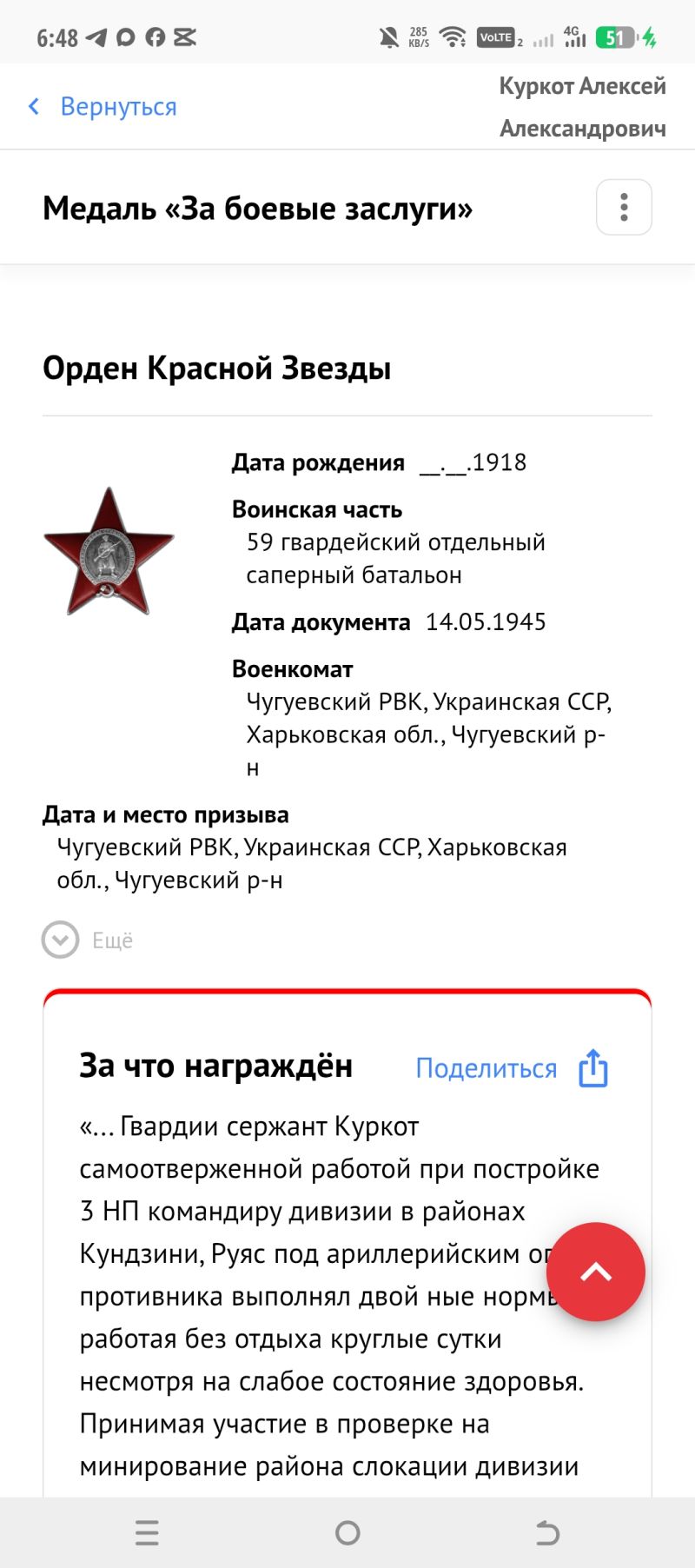Tap the red scroll-to-top button
695x1568 pixels.
[x=596, y=1272]
